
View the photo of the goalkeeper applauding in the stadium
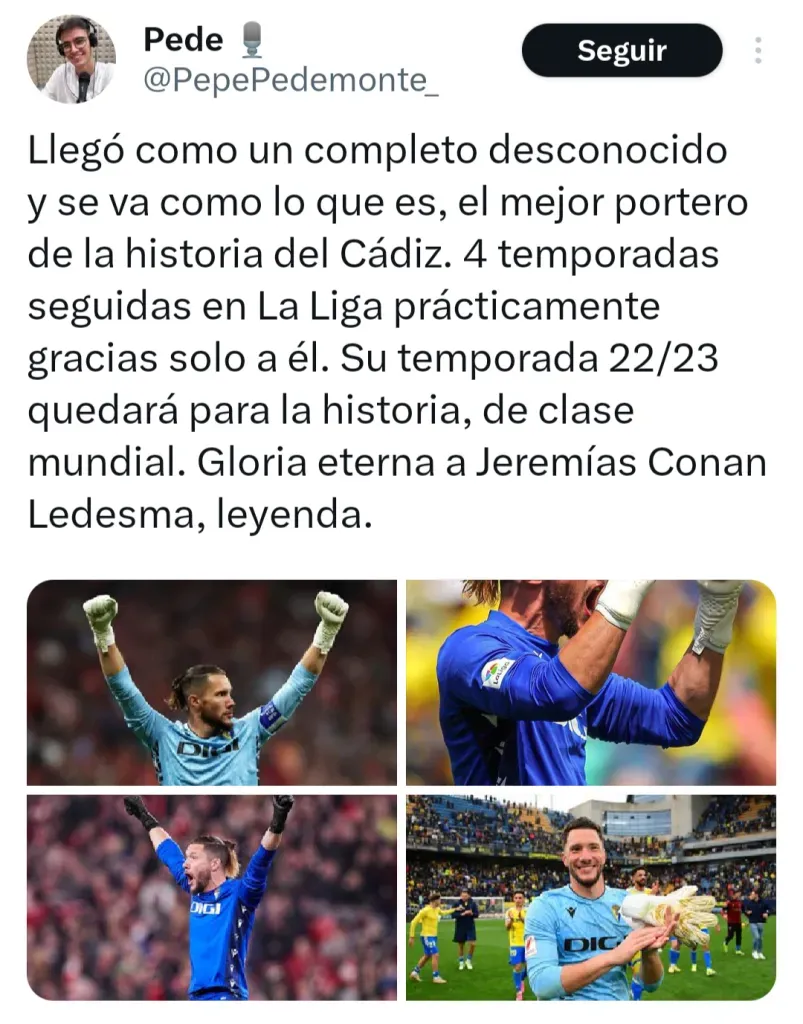tap(590, 897)
